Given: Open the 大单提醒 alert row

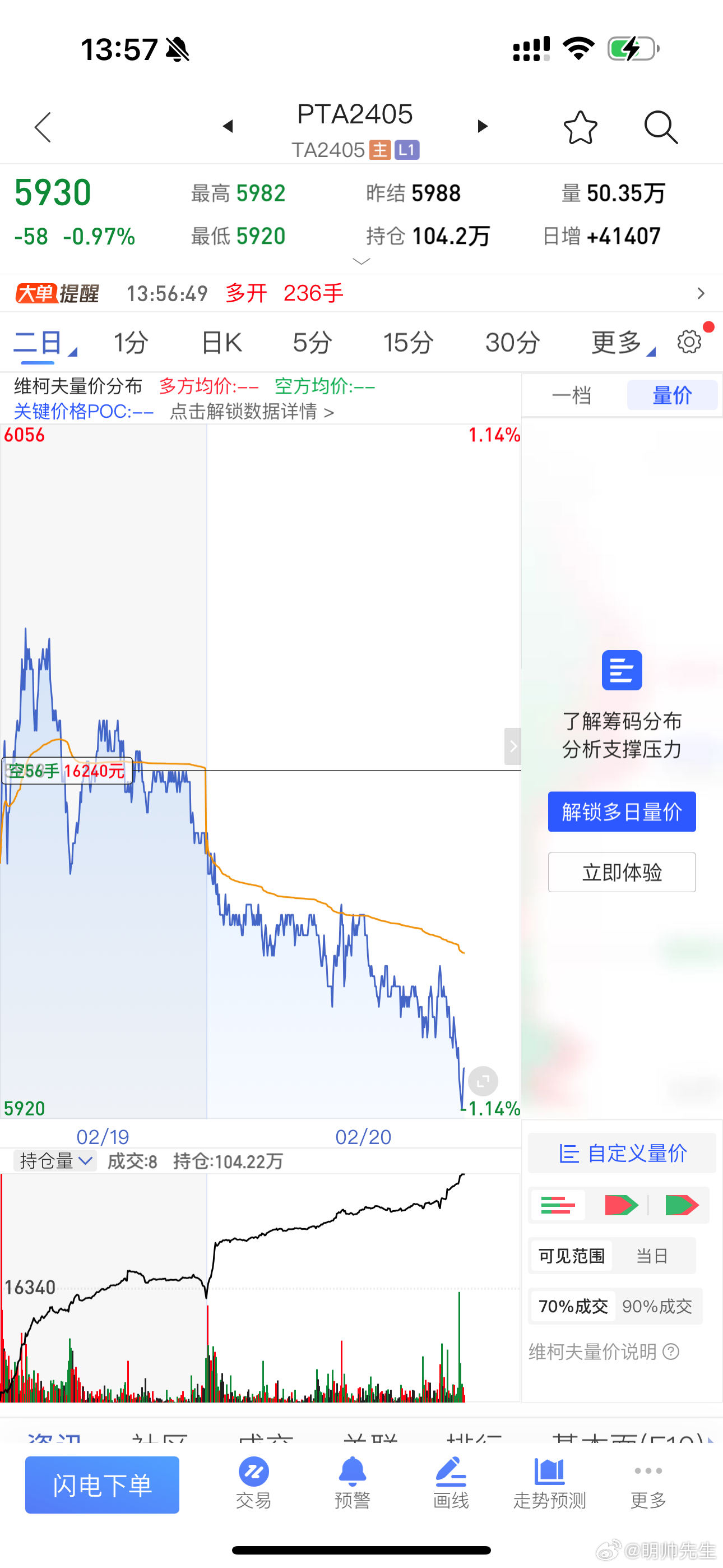Looking at the screenshot, I should [x=361, y=293].
